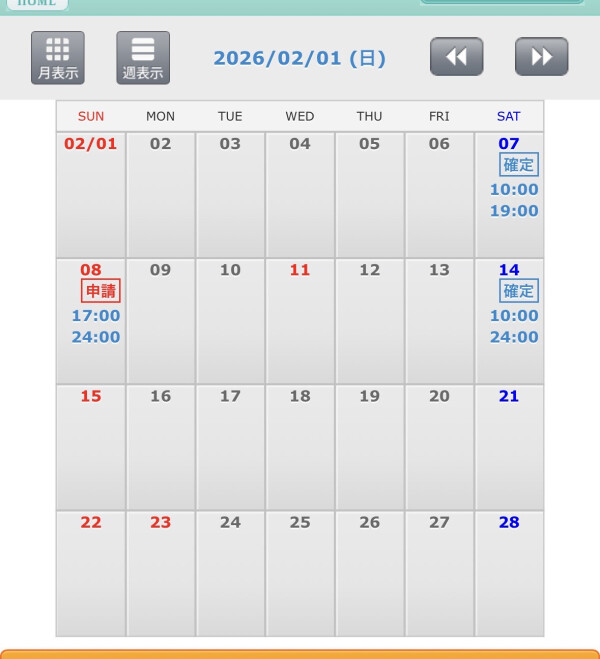Viewport: 600px width, 659px height.
Task: Select Wednesday 11 in the calendar
Action: (x=300, y=320)
